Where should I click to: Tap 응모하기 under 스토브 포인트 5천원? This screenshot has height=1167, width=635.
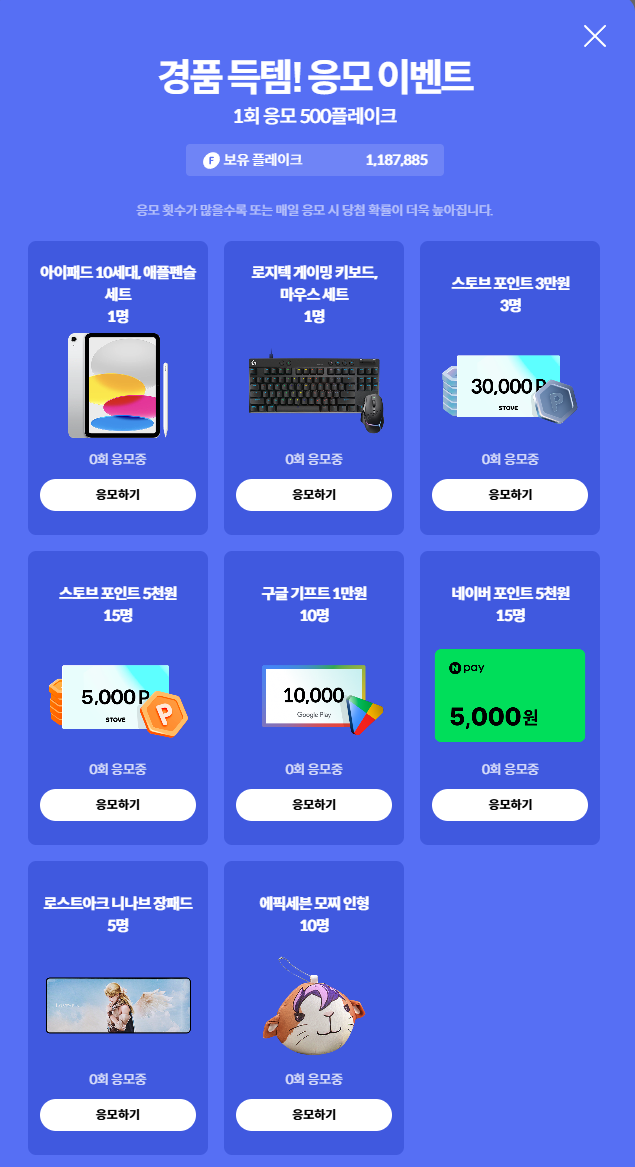[x=118, y=805]
